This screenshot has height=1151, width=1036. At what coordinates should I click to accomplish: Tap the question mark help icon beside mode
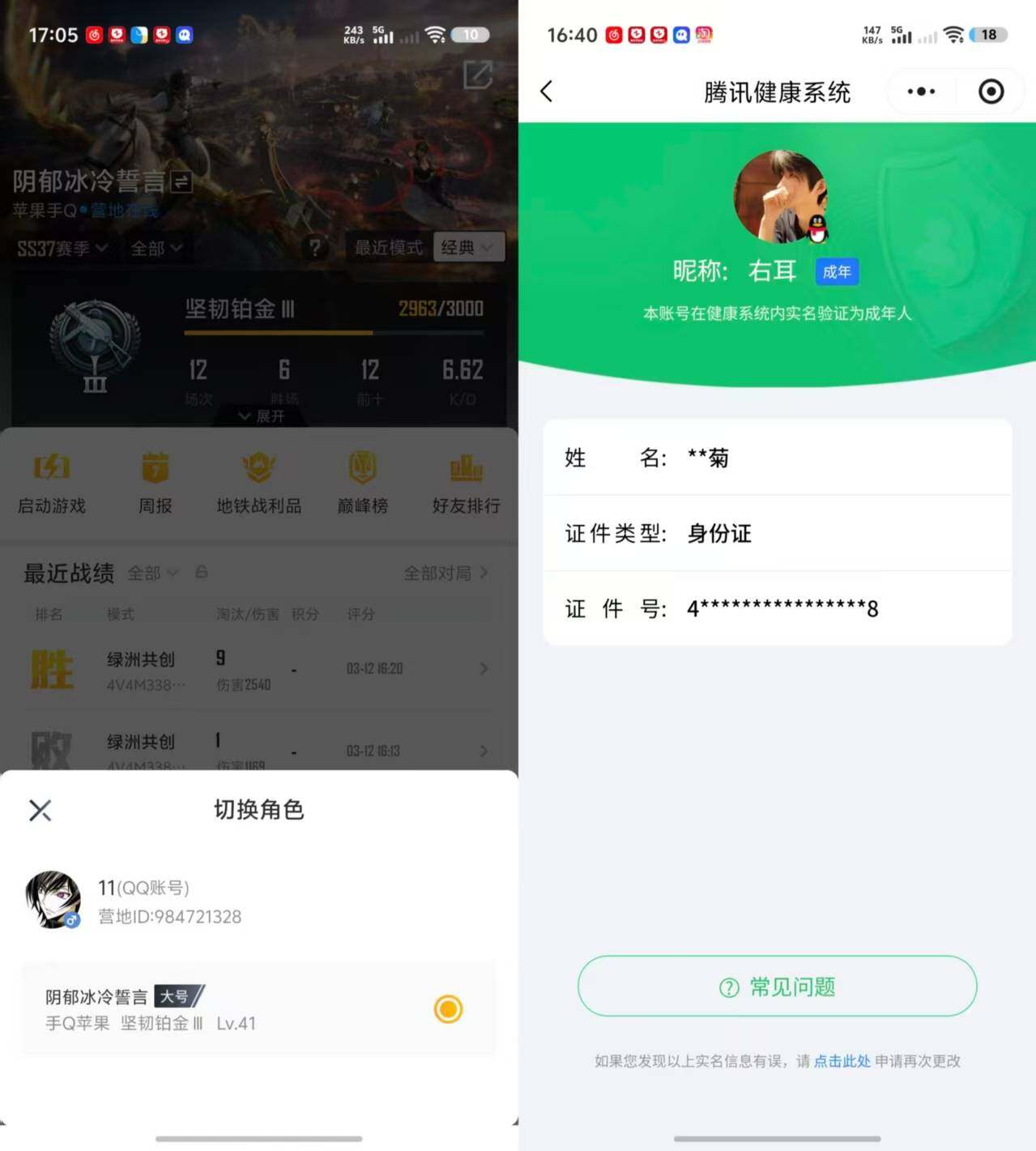tap(314, 248)
